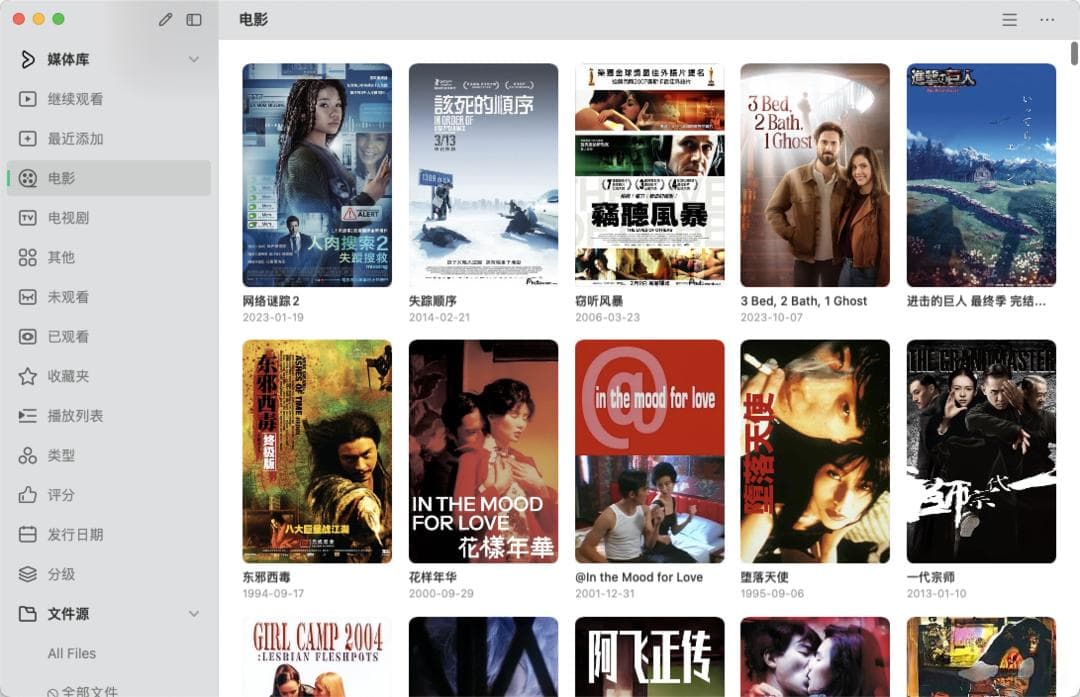1080x697 pixels.
Task: Collapse the 文件源 section
Action: pos(194,614)
